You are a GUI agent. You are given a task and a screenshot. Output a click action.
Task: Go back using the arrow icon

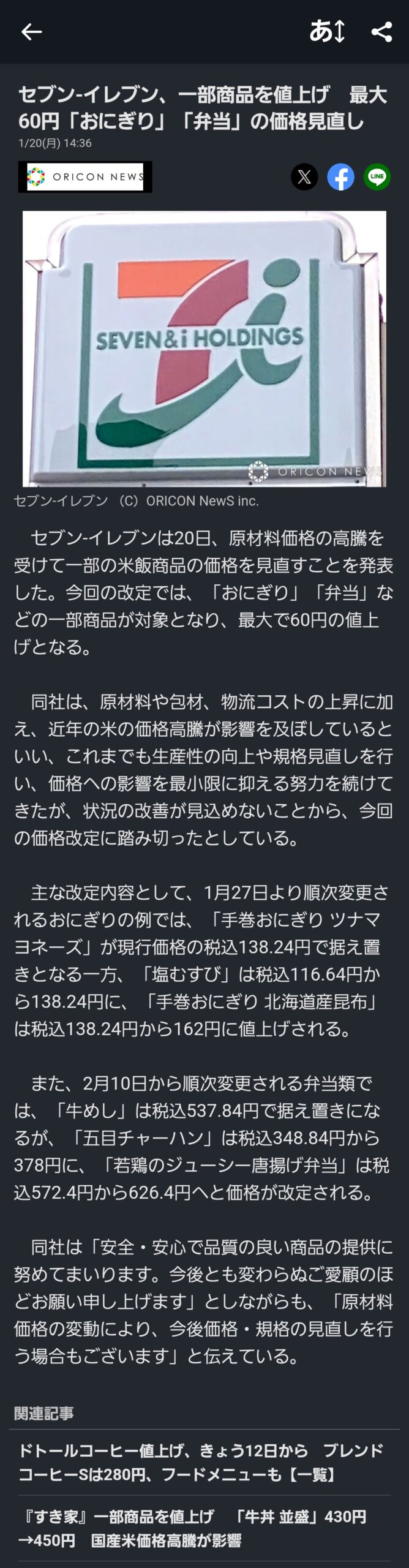[31, 32]
